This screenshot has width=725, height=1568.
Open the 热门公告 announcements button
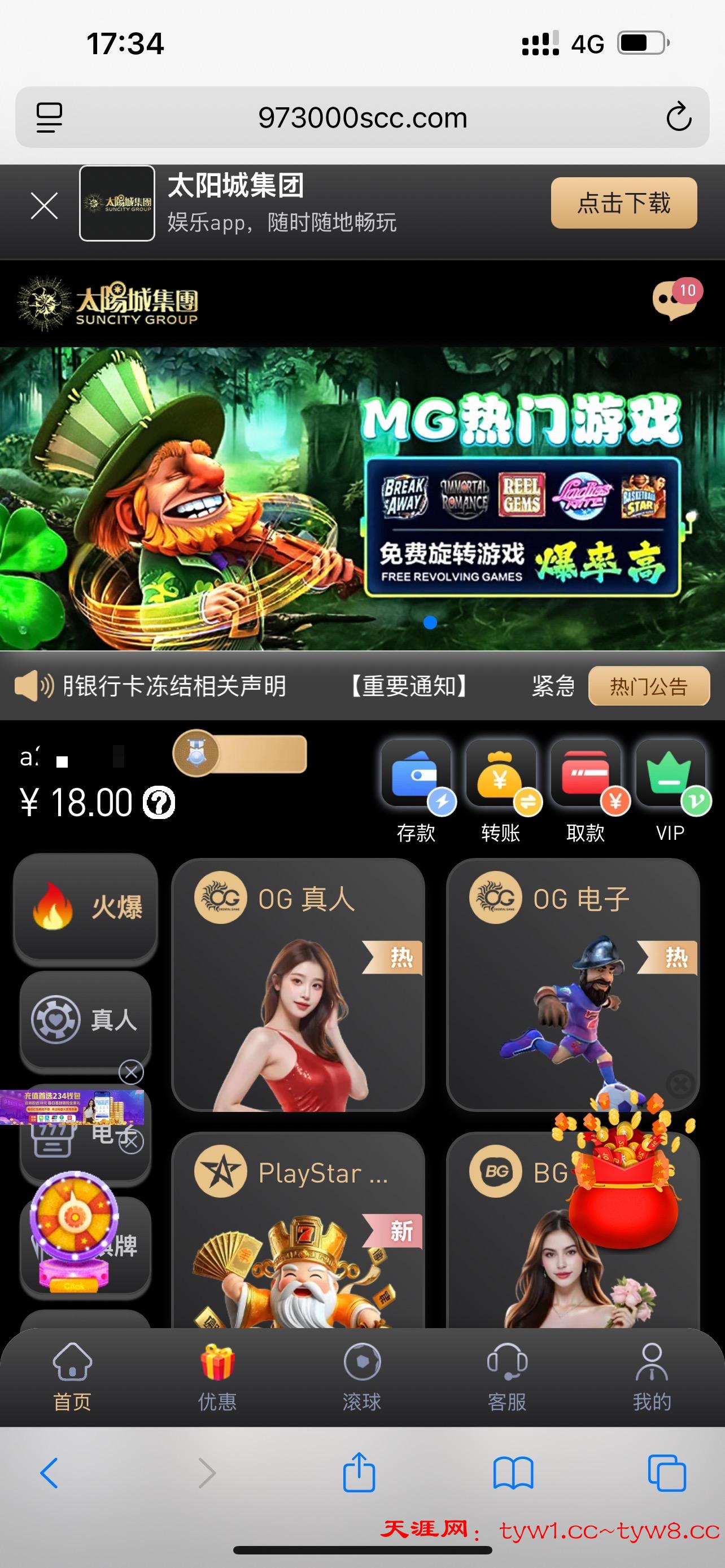pyautogui.click(x=648, y=686)
